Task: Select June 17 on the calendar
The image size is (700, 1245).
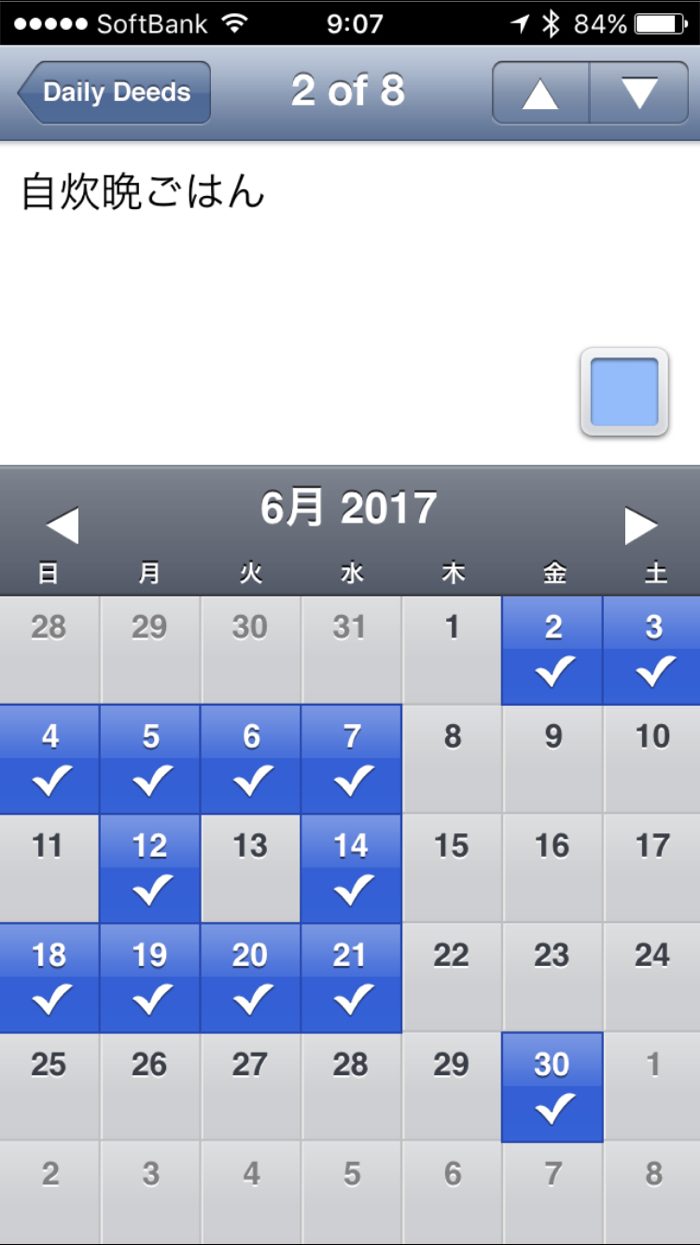Action: 652,868
